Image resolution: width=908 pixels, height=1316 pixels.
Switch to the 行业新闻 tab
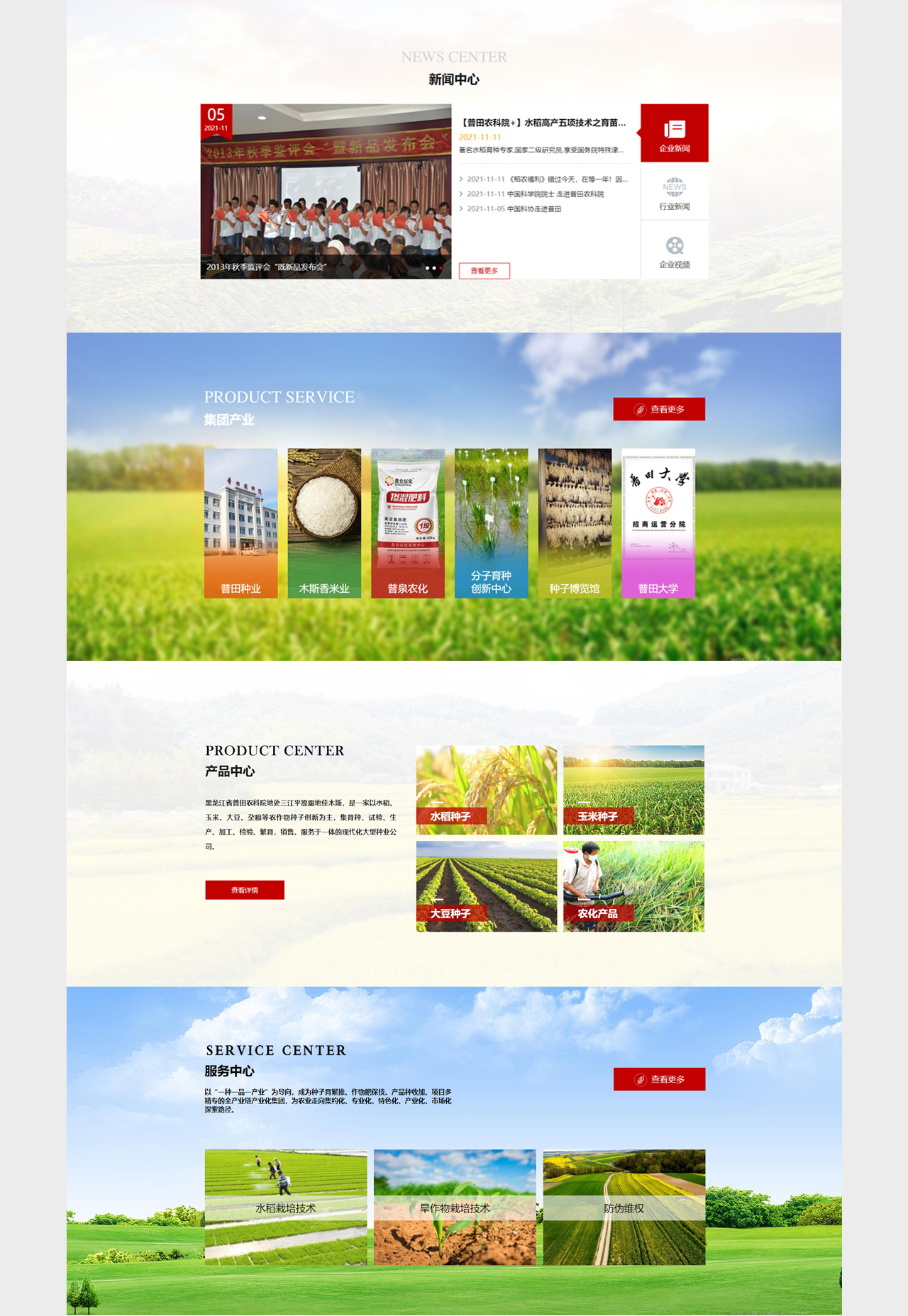674,193
